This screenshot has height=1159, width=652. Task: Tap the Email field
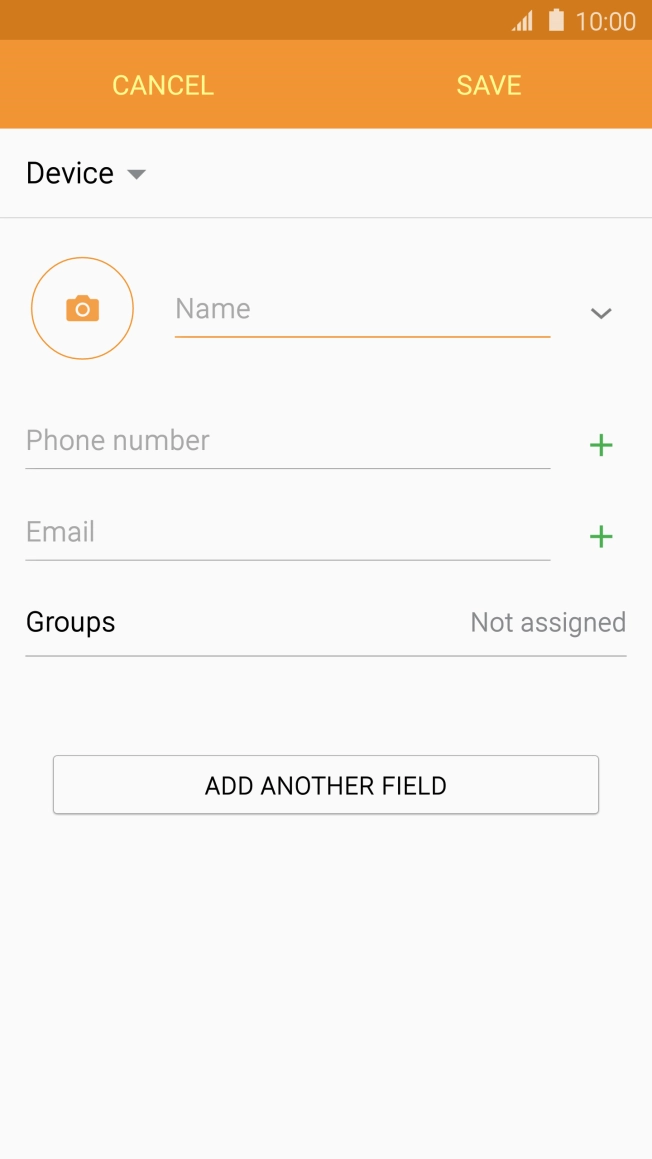[x=287, y=532]
